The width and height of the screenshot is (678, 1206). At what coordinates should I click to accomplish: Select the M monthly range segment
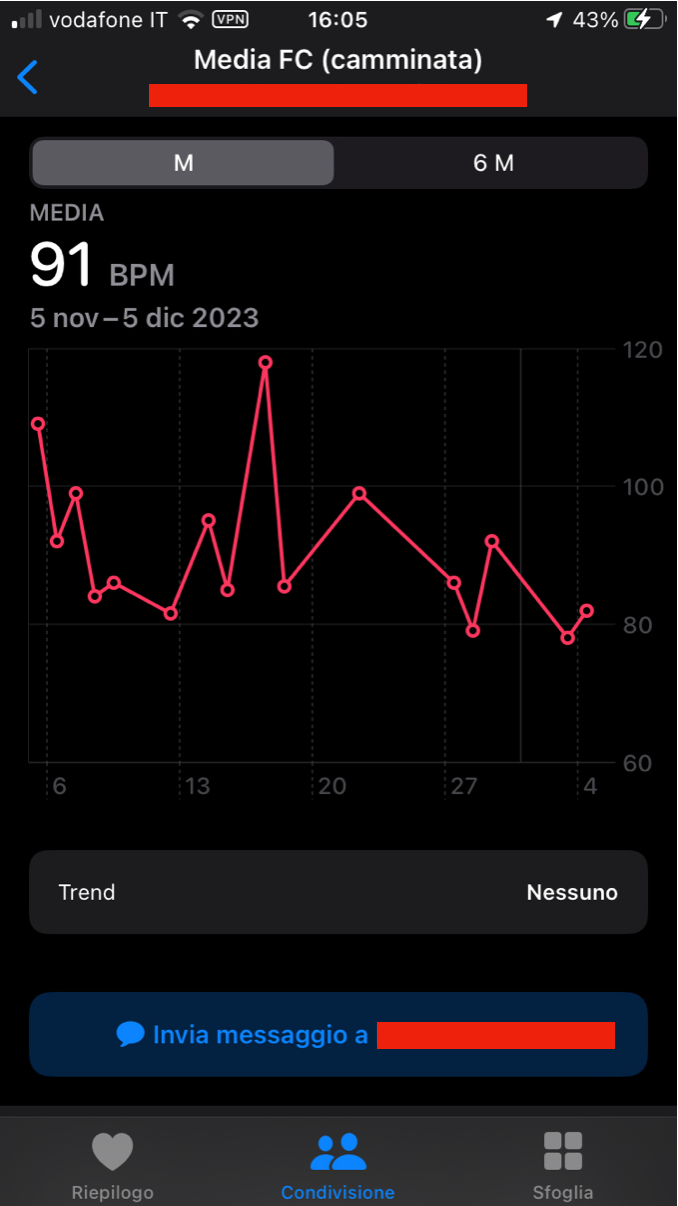[183, 162]
